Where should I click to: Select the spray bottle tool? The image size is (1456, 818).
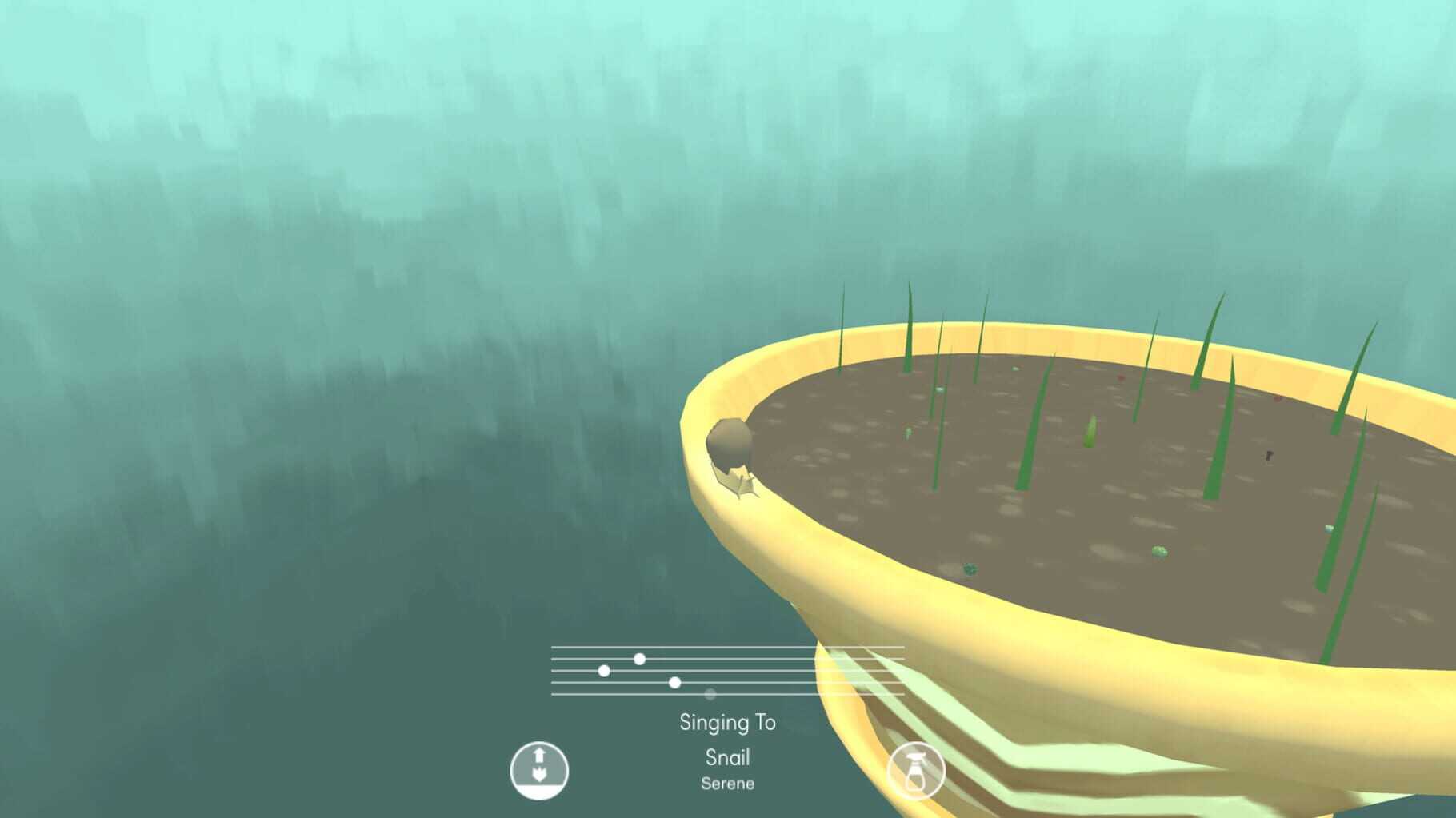point(916,771)
